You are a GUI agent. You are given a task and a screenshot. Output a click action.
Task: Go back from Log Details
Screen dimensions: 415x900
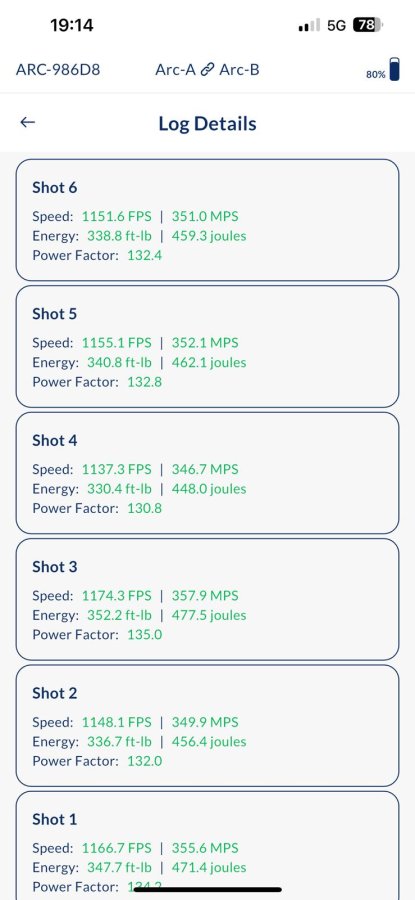click(x=28, y=122)
